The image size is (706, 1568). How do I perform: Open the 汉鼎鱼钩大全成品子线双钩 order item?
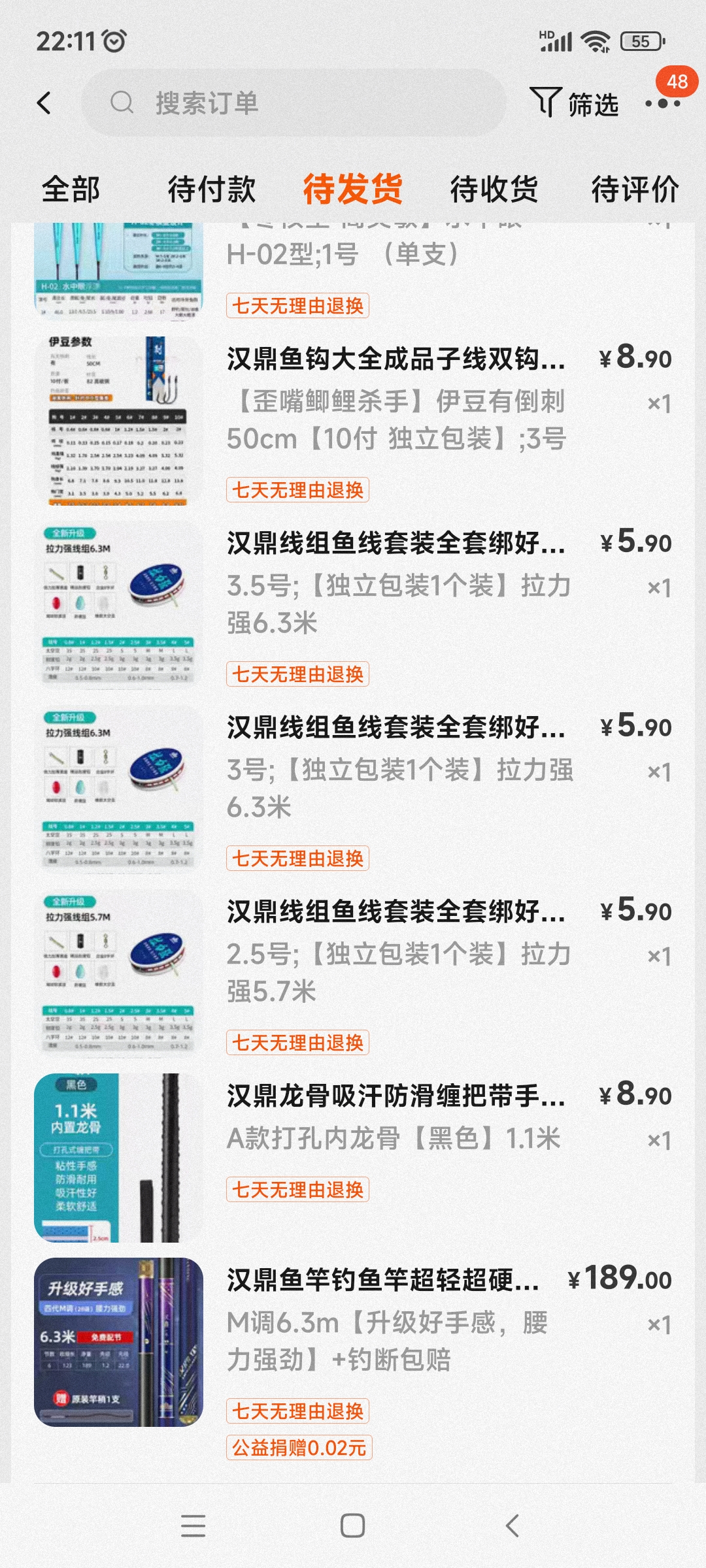353,421
